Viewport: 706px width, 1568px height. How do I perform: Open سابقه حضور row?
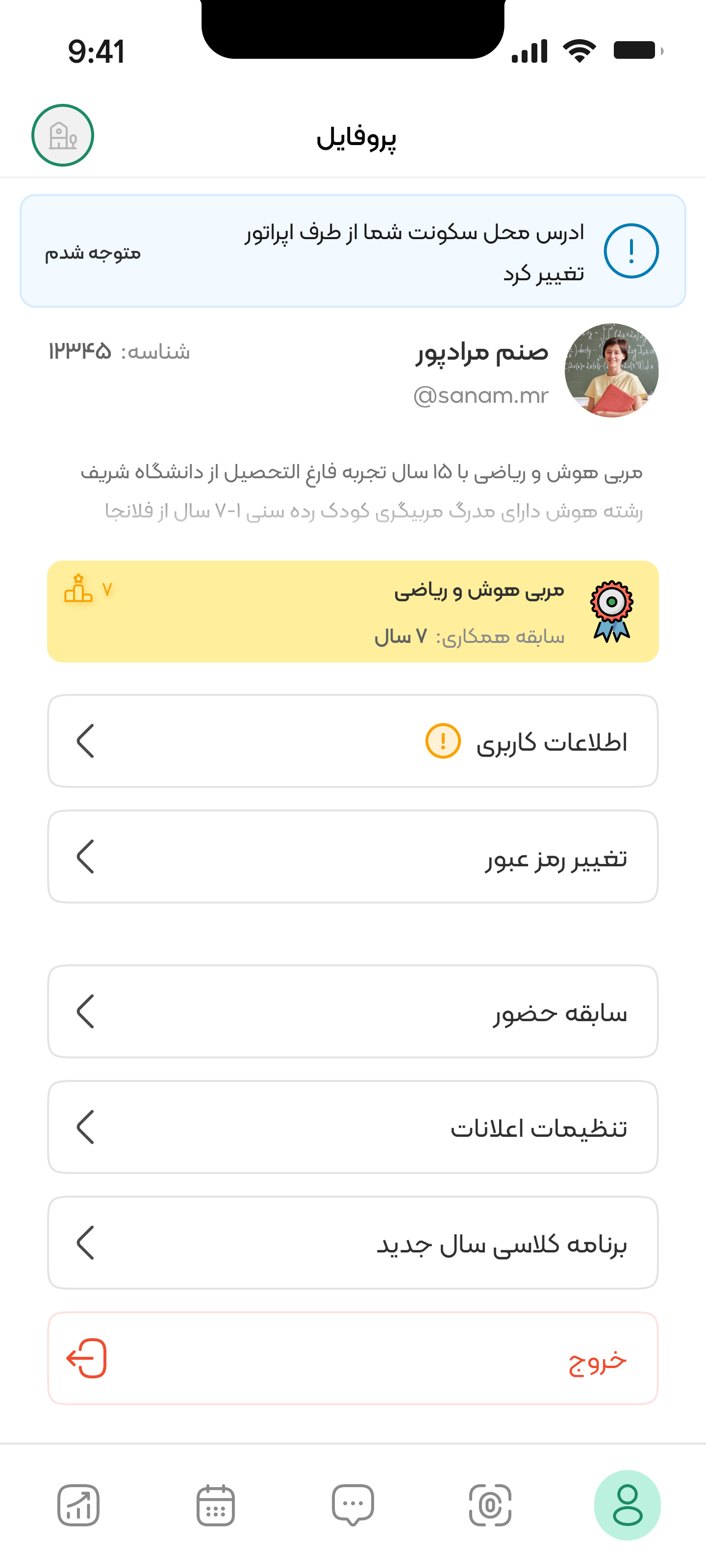coord(353,1011)
